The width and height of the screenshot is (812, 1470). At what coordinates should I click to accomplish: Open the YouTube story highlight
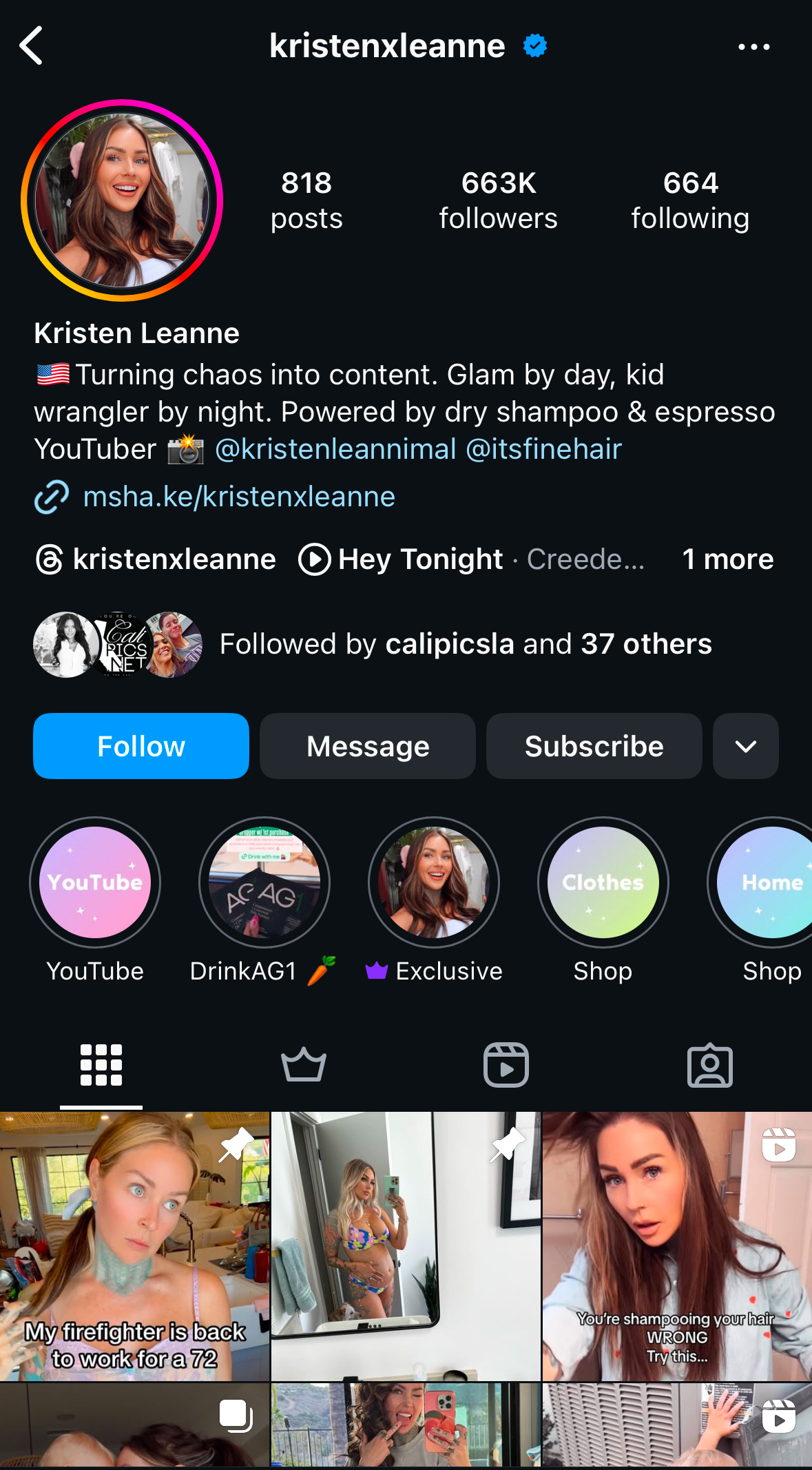(x=95, y=882)
